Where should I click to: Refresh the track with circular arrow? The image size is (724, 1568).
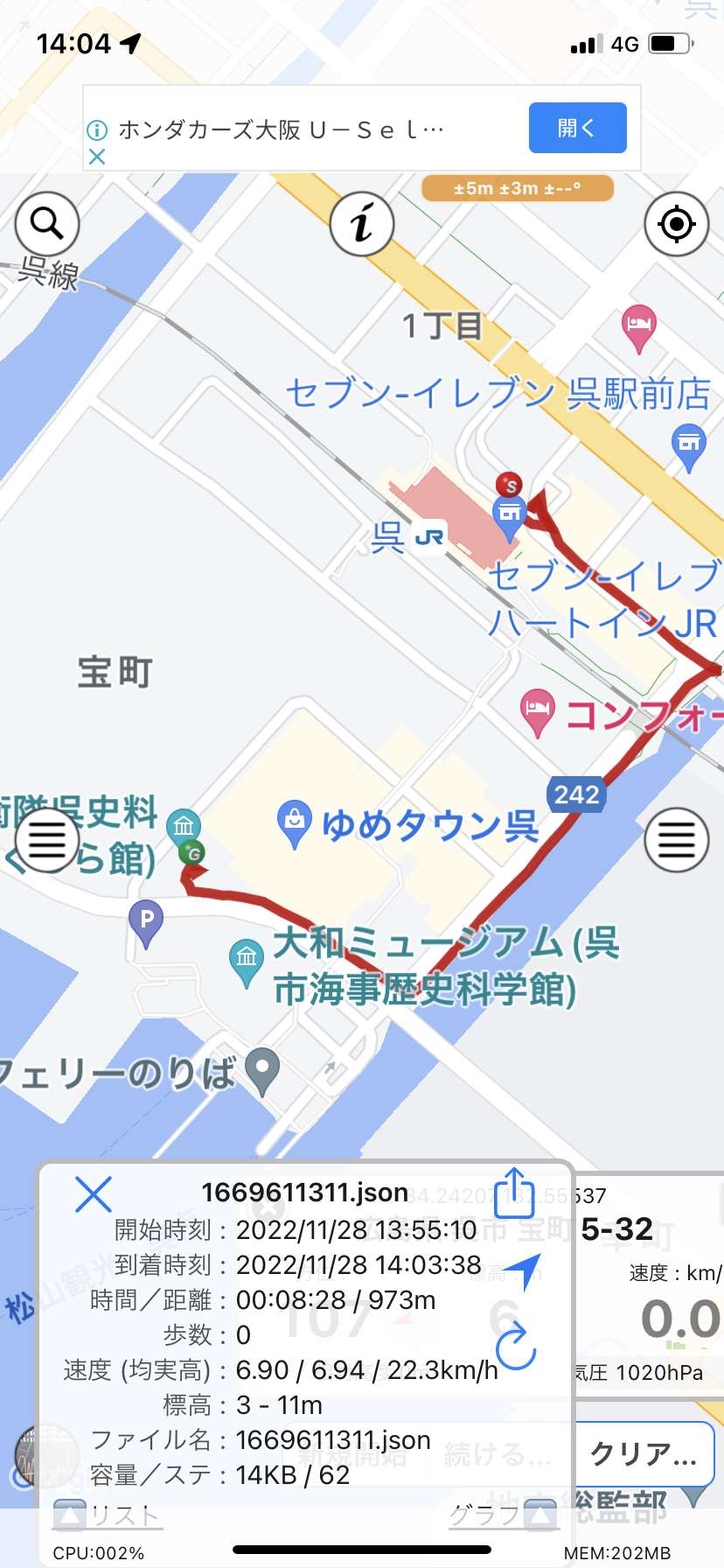point(516,1345)
